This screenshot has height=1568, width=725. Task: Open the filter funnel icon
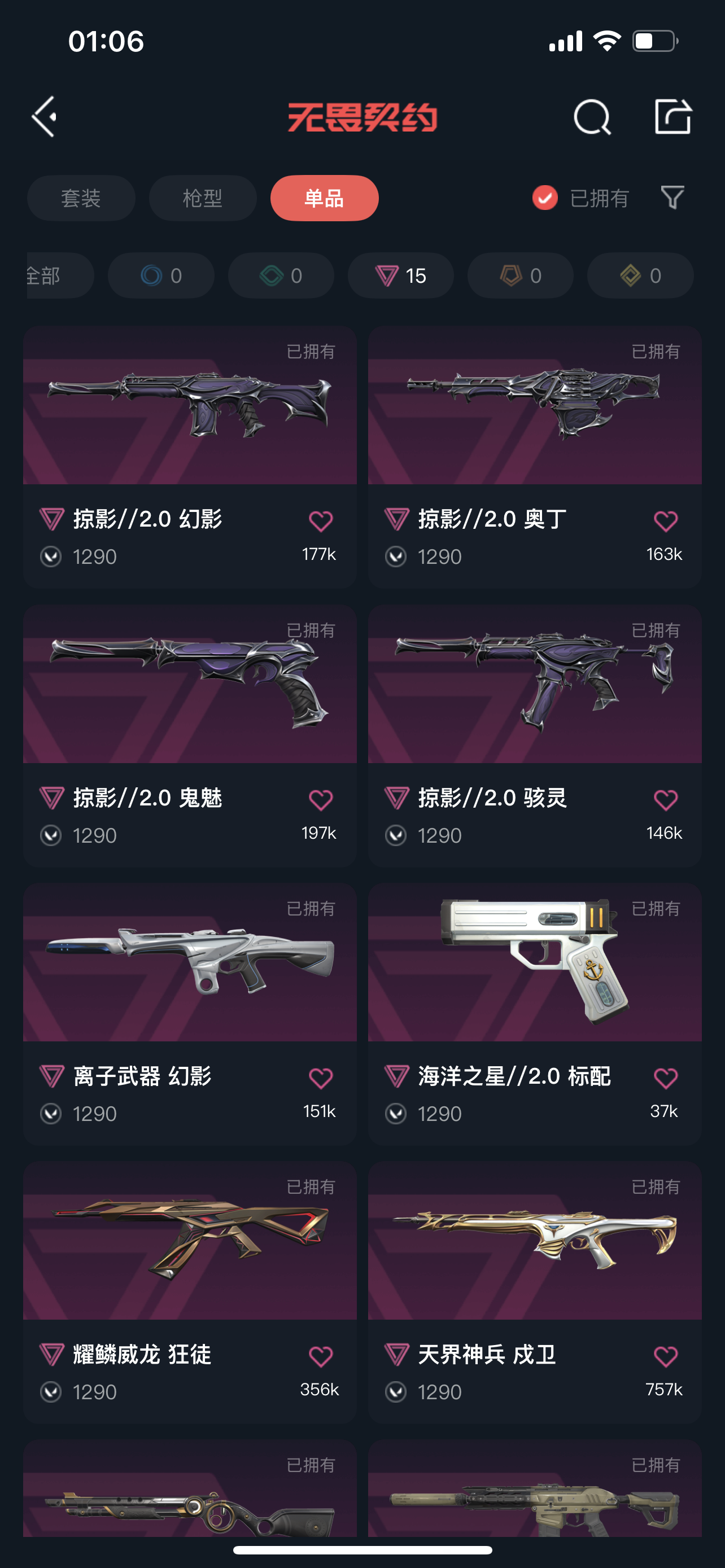click(x=672, y=198)
